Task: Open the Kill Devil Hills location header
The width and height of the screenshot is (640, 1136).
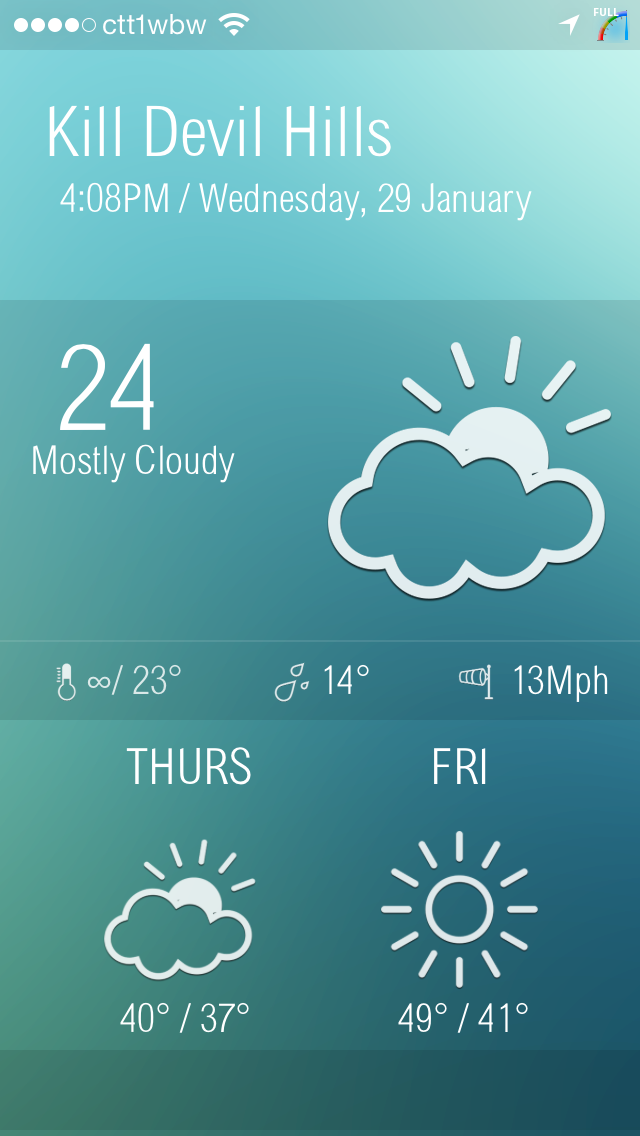Action: 320,175
